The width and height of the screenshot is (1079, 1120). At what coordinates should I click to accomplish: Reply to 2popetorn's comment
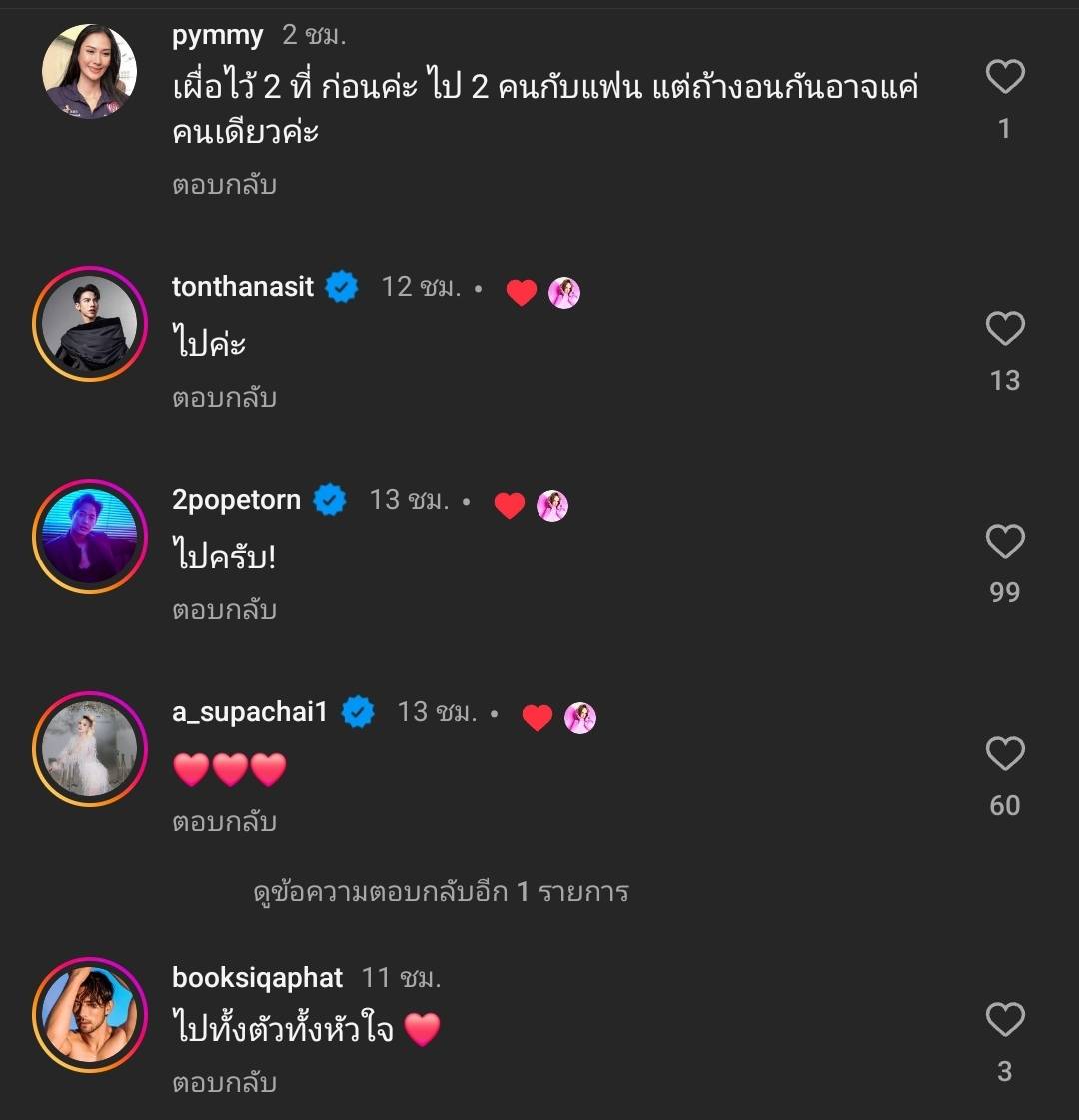click(x=224, y=610)
